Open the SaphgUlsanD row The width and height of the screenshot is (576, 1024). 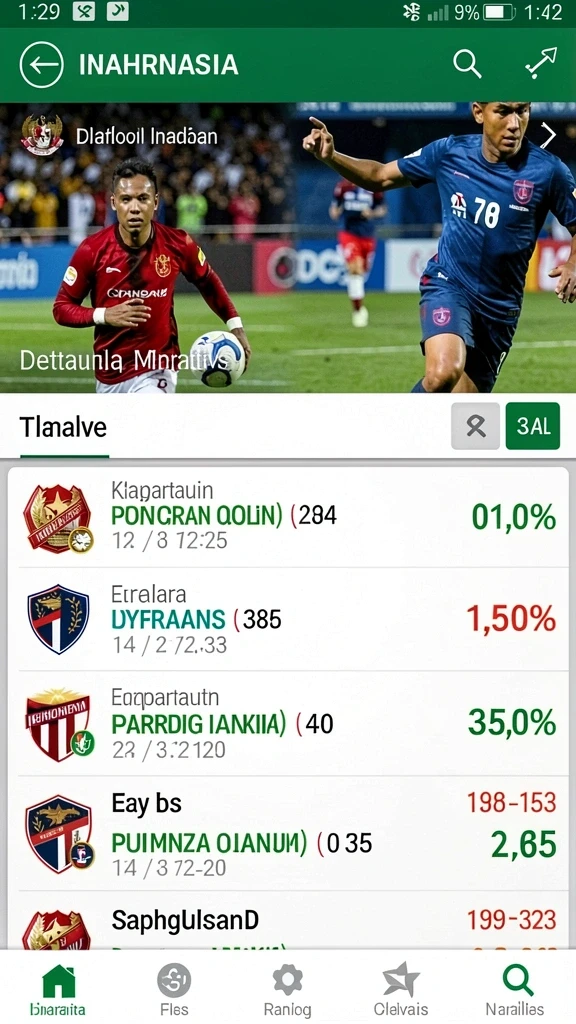coord(288,921)
